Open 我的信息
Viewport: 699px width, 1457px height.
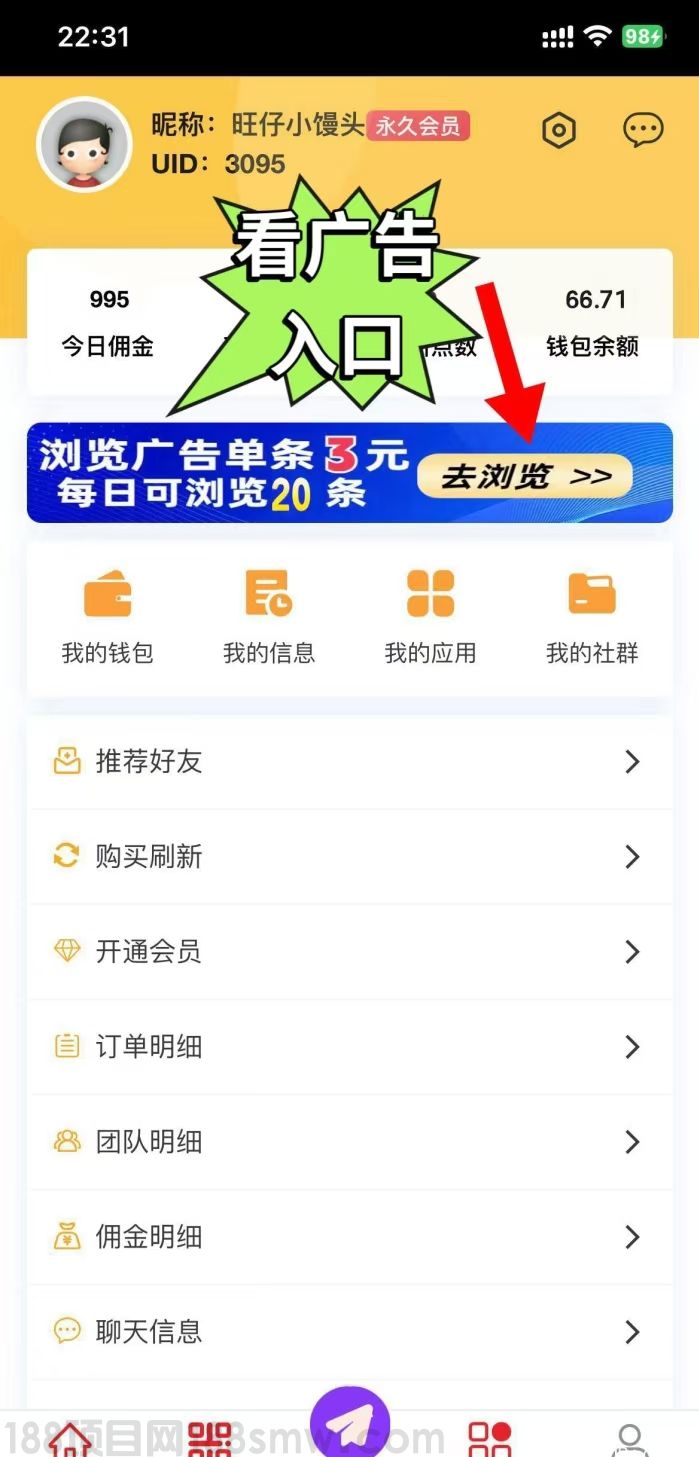[x=269, y=617]
